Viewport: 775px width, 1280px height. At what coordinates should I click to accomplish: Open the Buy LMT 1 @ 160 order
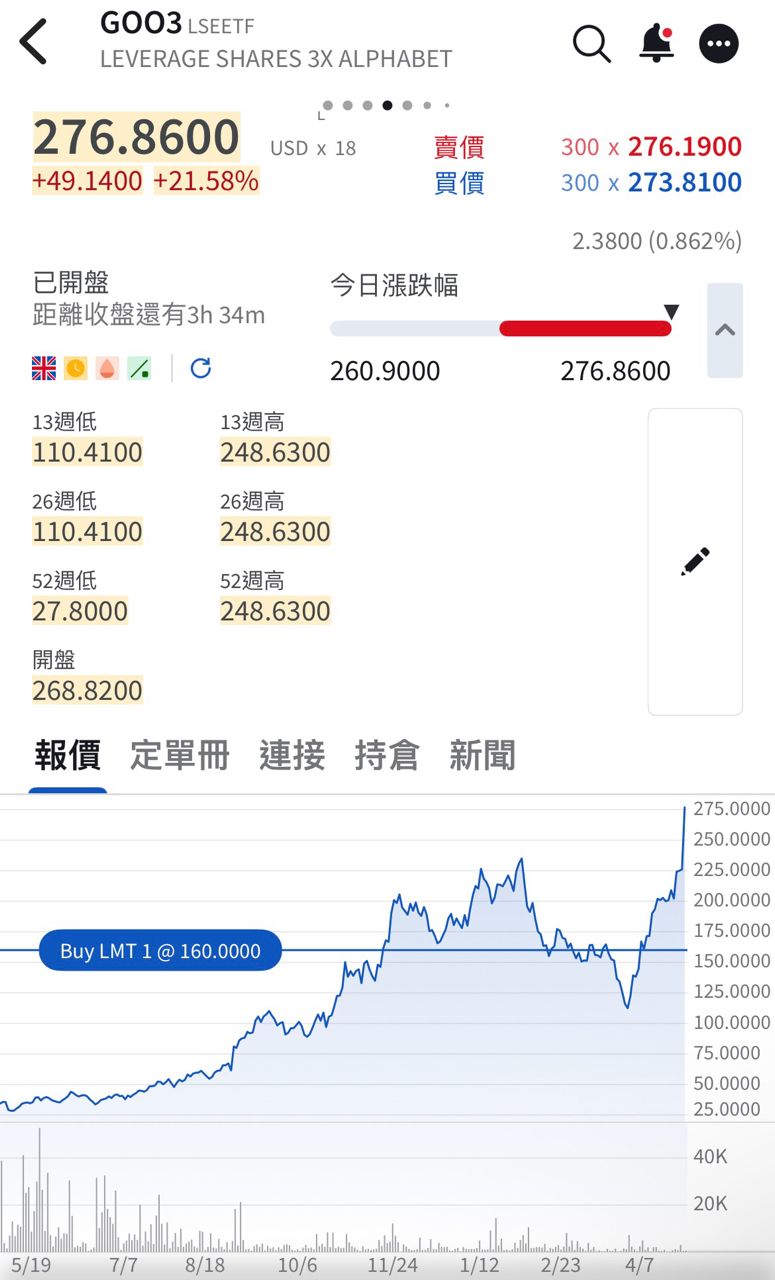[x=160, y=951]
